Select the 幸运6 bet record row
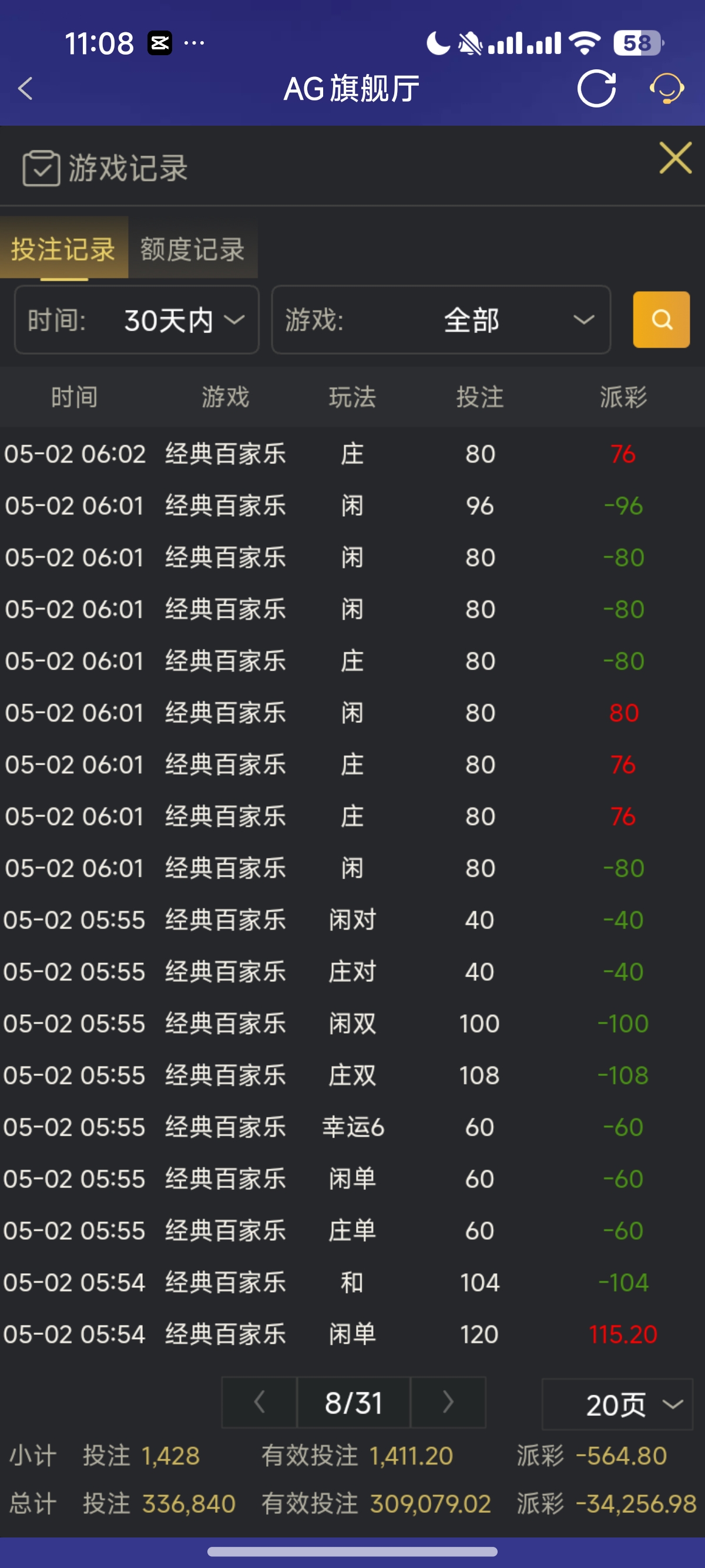The image size is (705, 1568). pos(352,1127)
